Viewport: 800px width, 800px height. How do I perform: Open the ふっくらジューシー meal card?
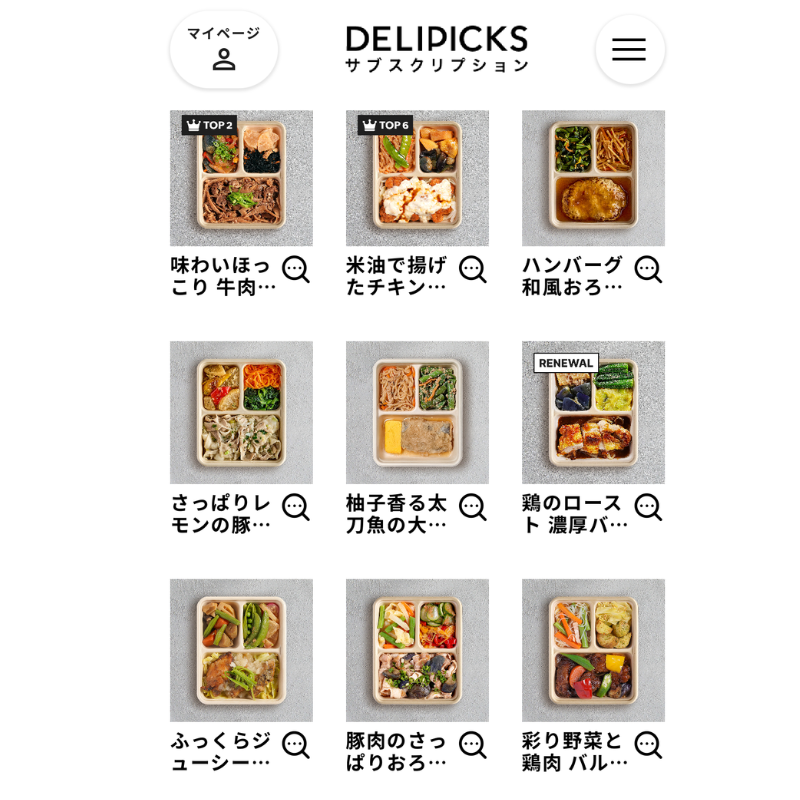(241, 650)
